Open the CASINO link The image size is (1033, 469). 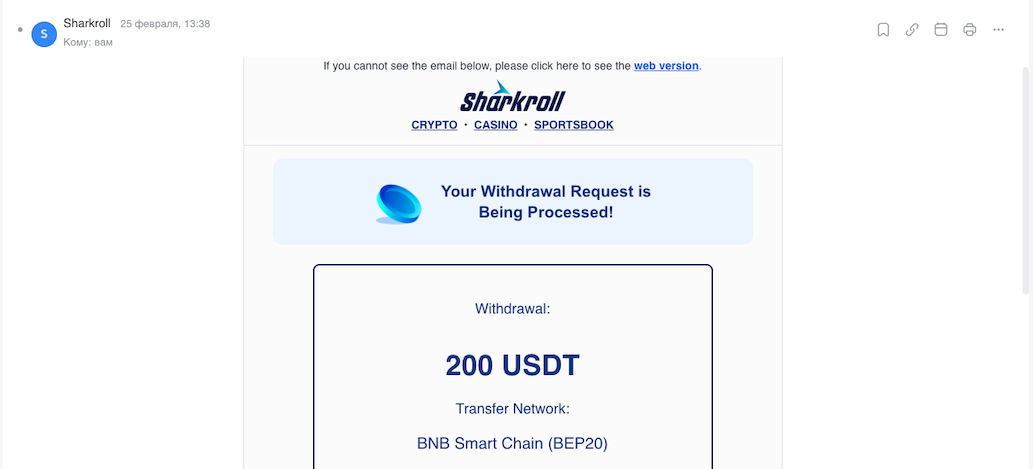(495, 125)
